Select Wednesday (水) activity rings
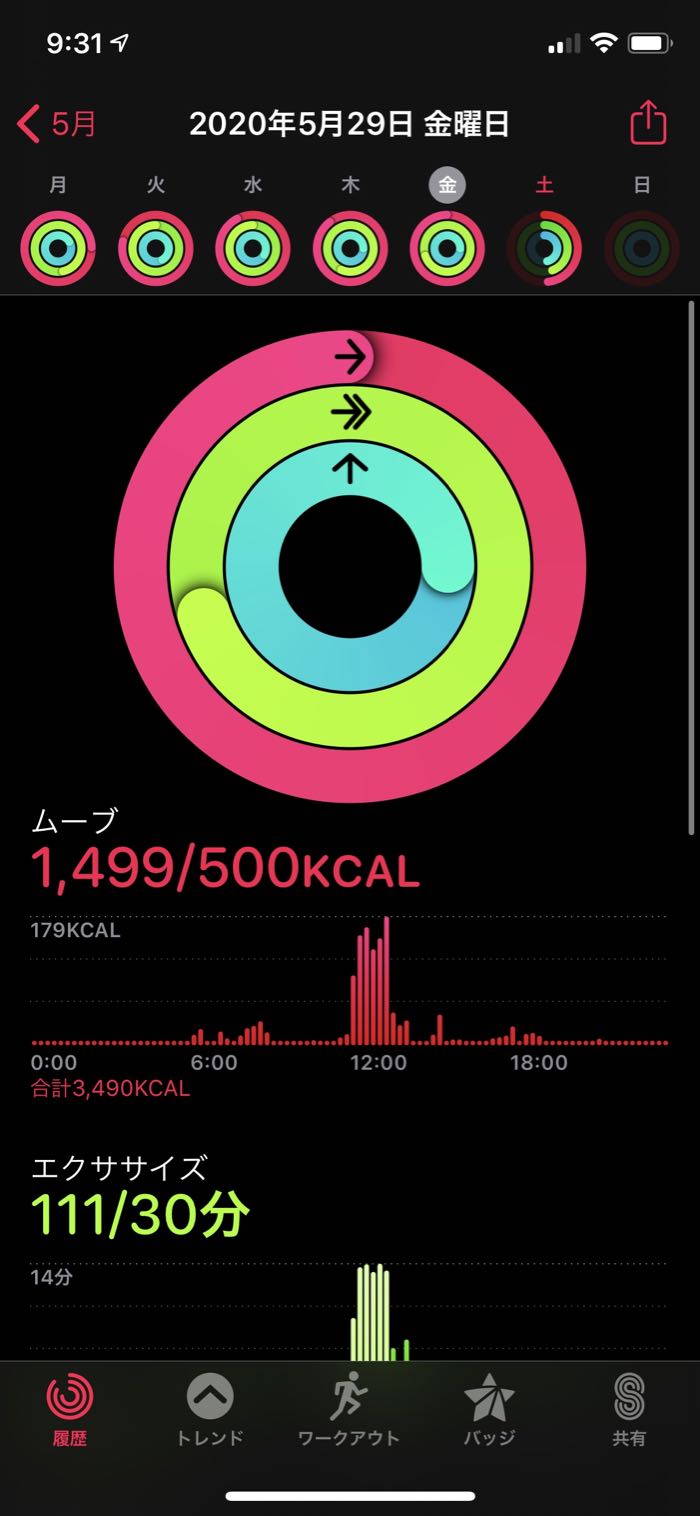Viewport: 700px width, 1516px height. (x=253, y=248)
